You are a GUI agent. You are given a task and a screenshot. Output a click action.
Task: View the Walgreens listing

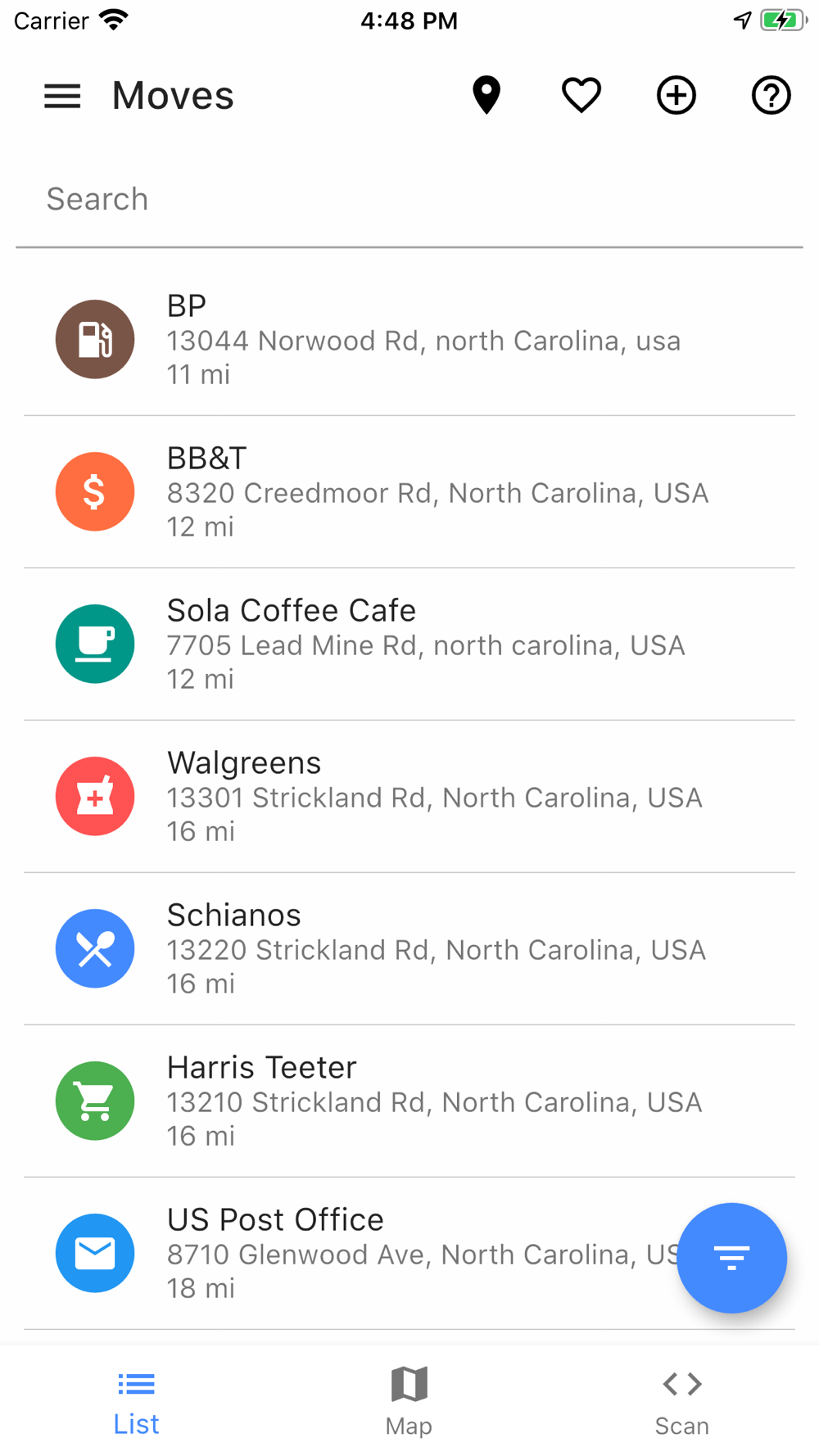point(409,797)
